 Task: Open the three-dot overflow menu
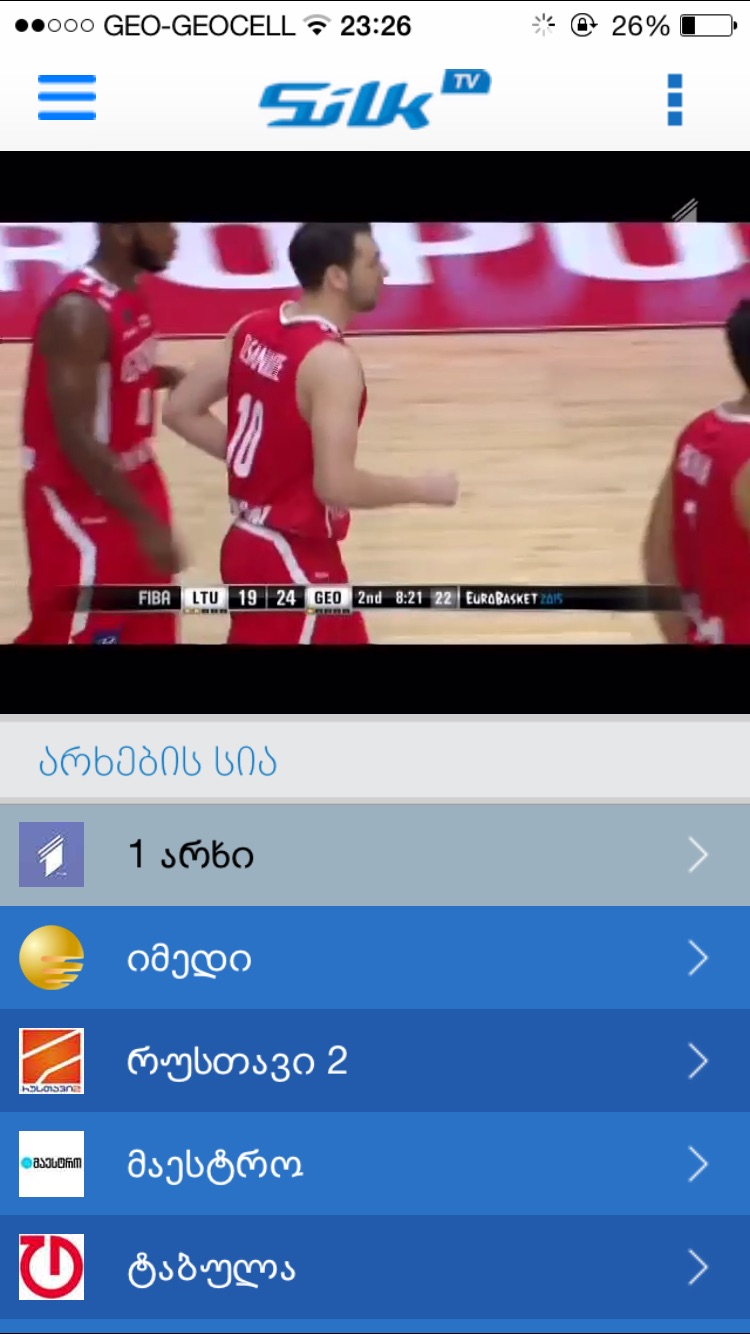point(674,100)
